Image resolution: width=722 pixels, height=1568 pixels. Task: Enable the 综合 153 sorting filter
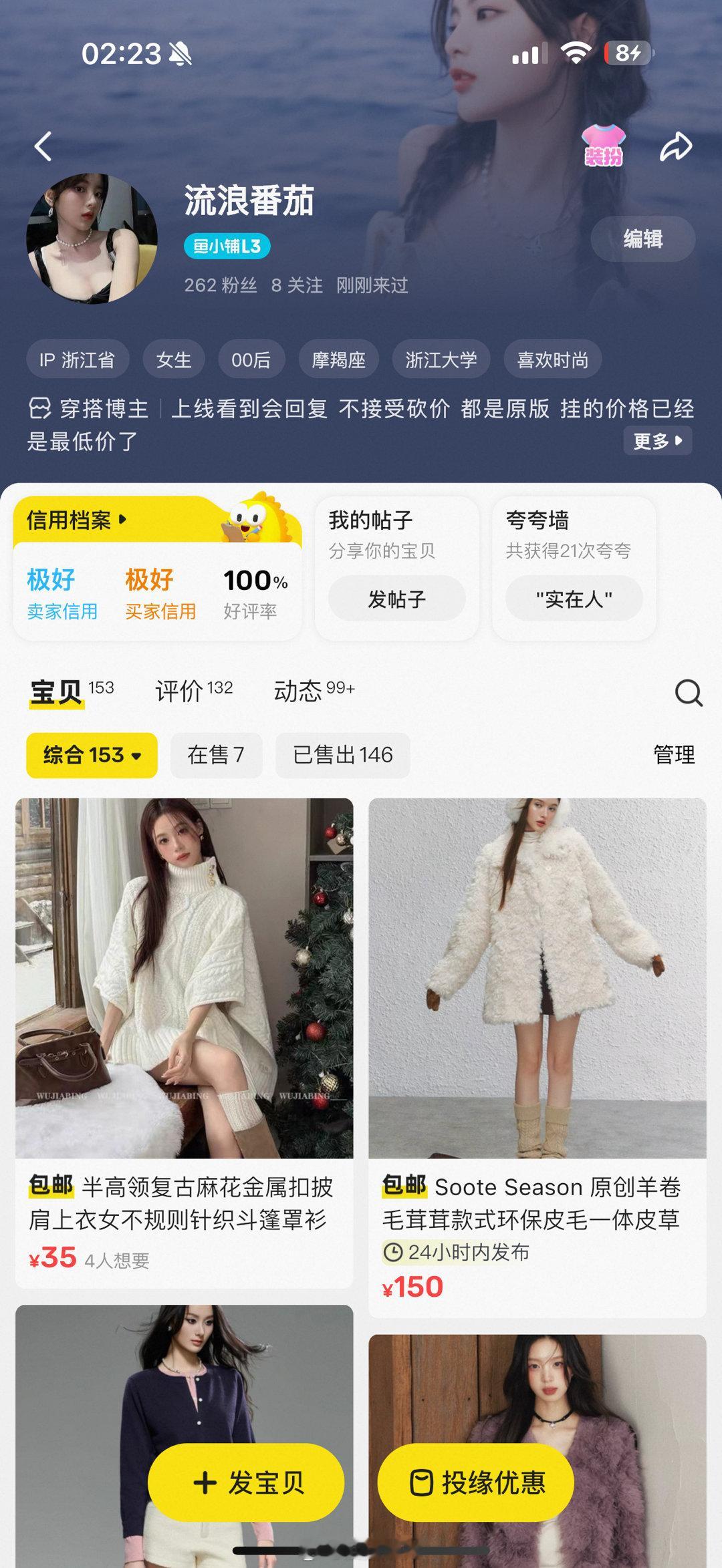click(91, 756)
